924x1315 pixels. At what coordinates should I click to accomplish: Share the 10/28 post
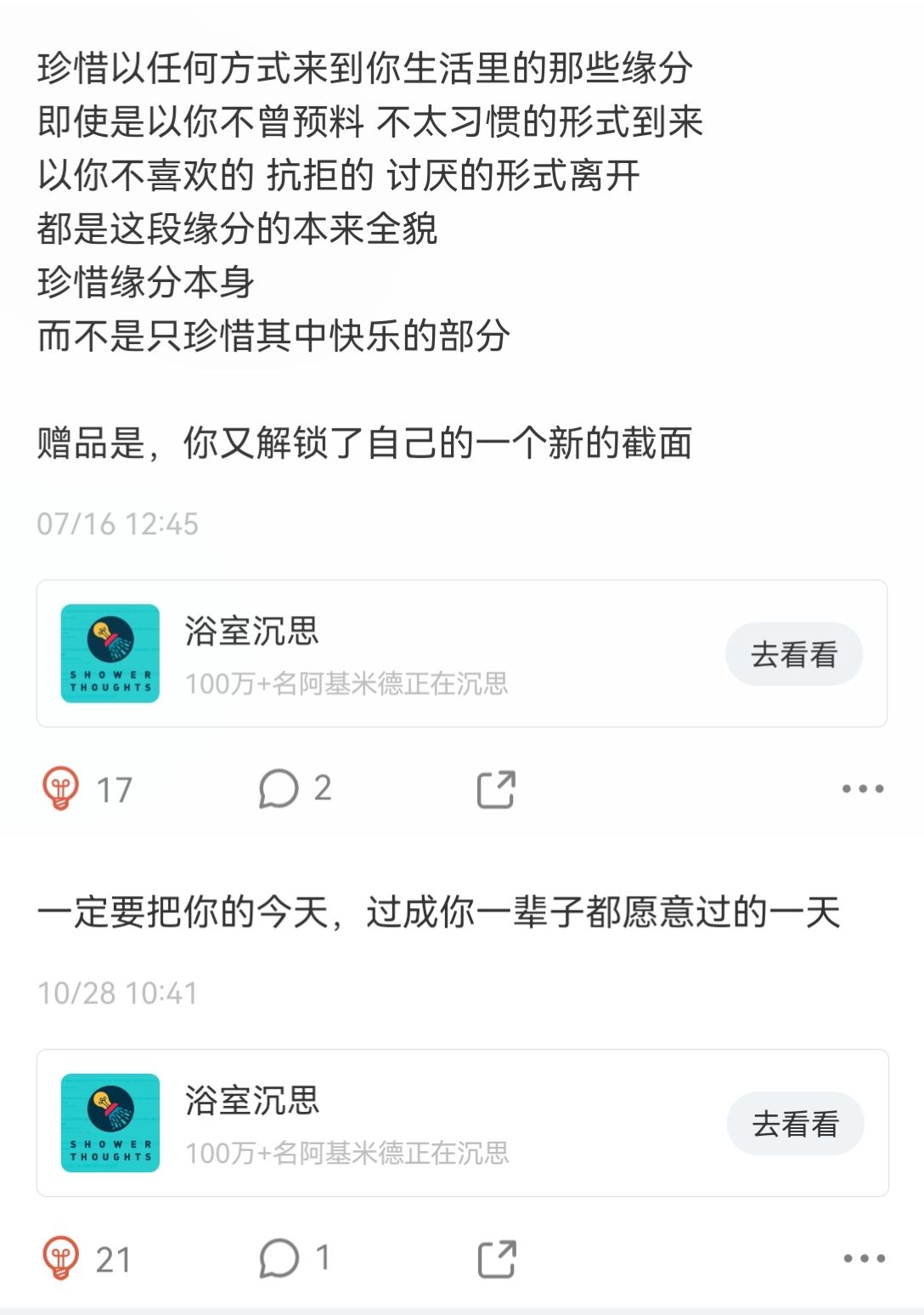497,1259
